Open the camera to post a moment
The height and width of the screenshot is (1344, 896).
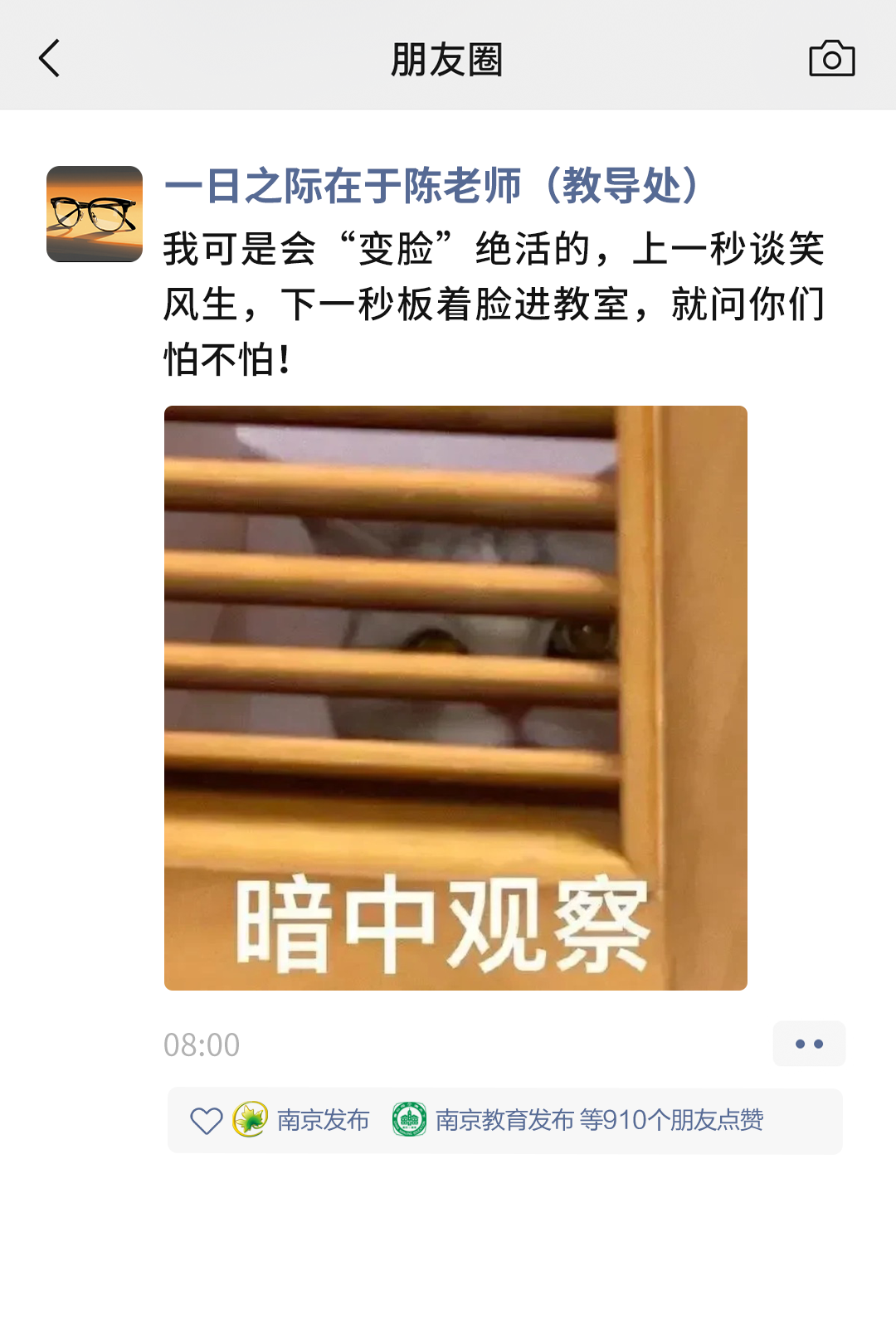[831, 59]
